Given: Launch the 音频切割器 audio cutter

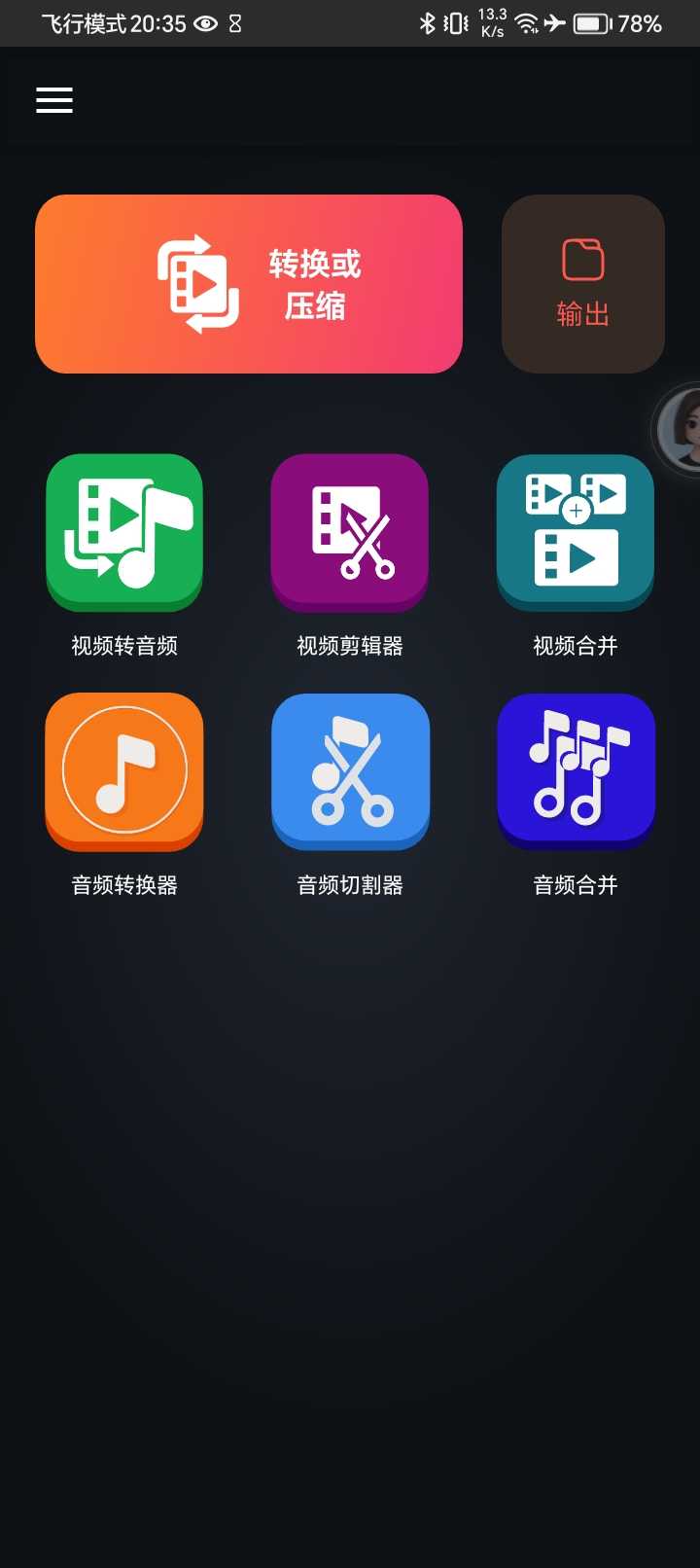Looking at the screenshot, I should (350, 771).
